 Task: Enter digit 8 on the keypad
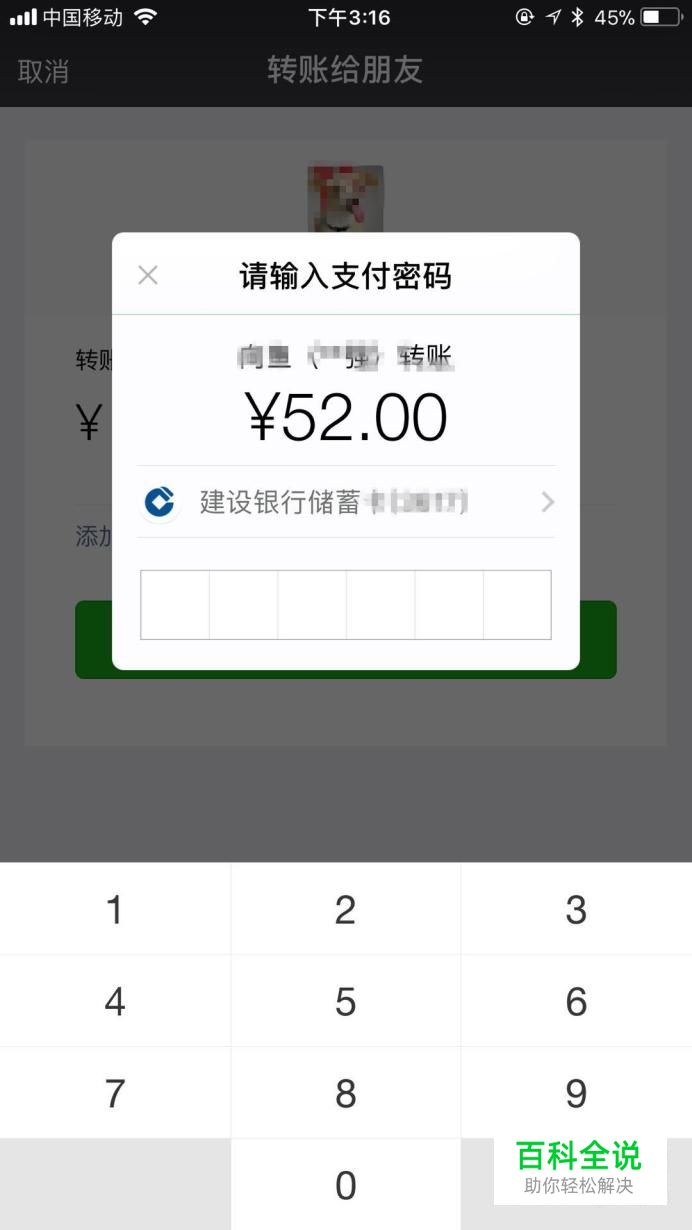[x=346, y=1093]
